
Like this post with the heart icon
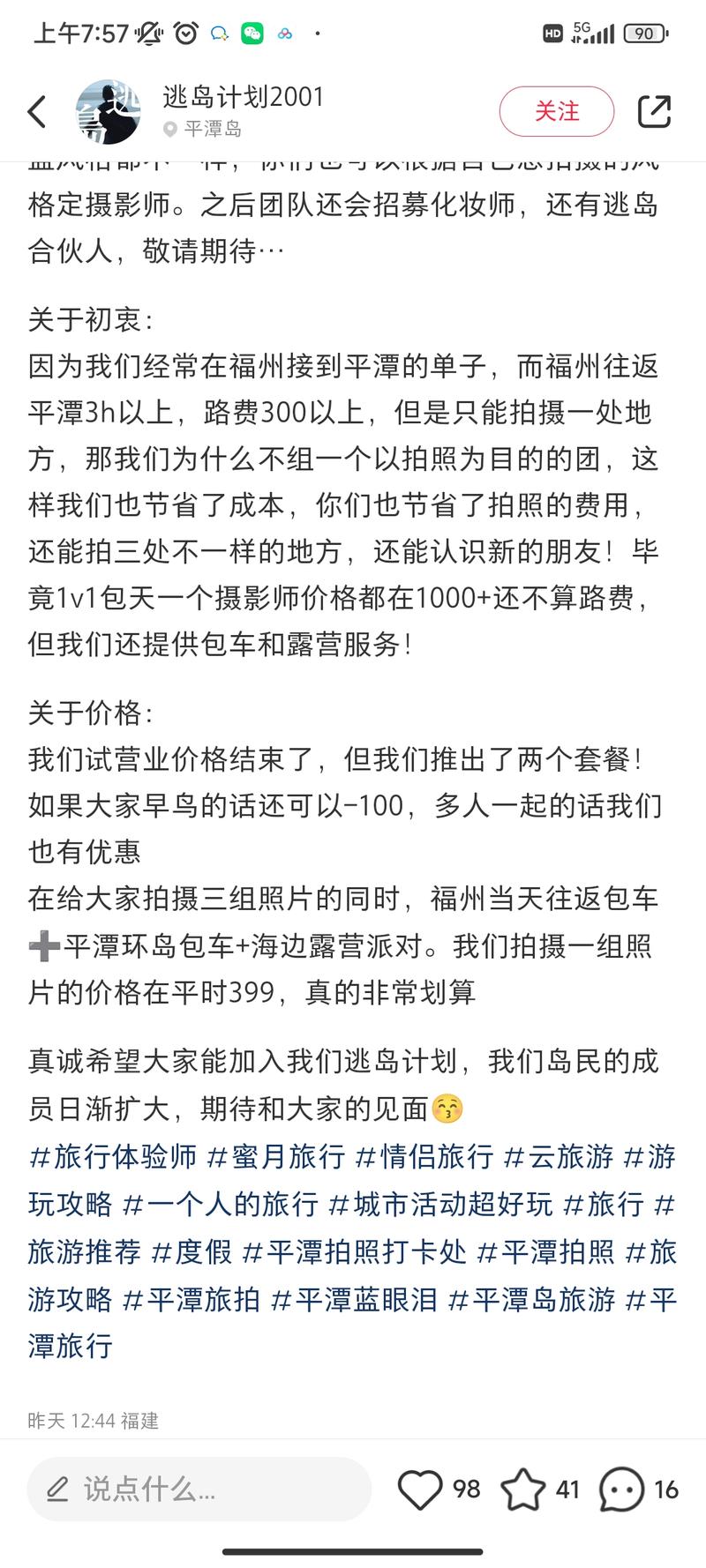pos(420,1490)
